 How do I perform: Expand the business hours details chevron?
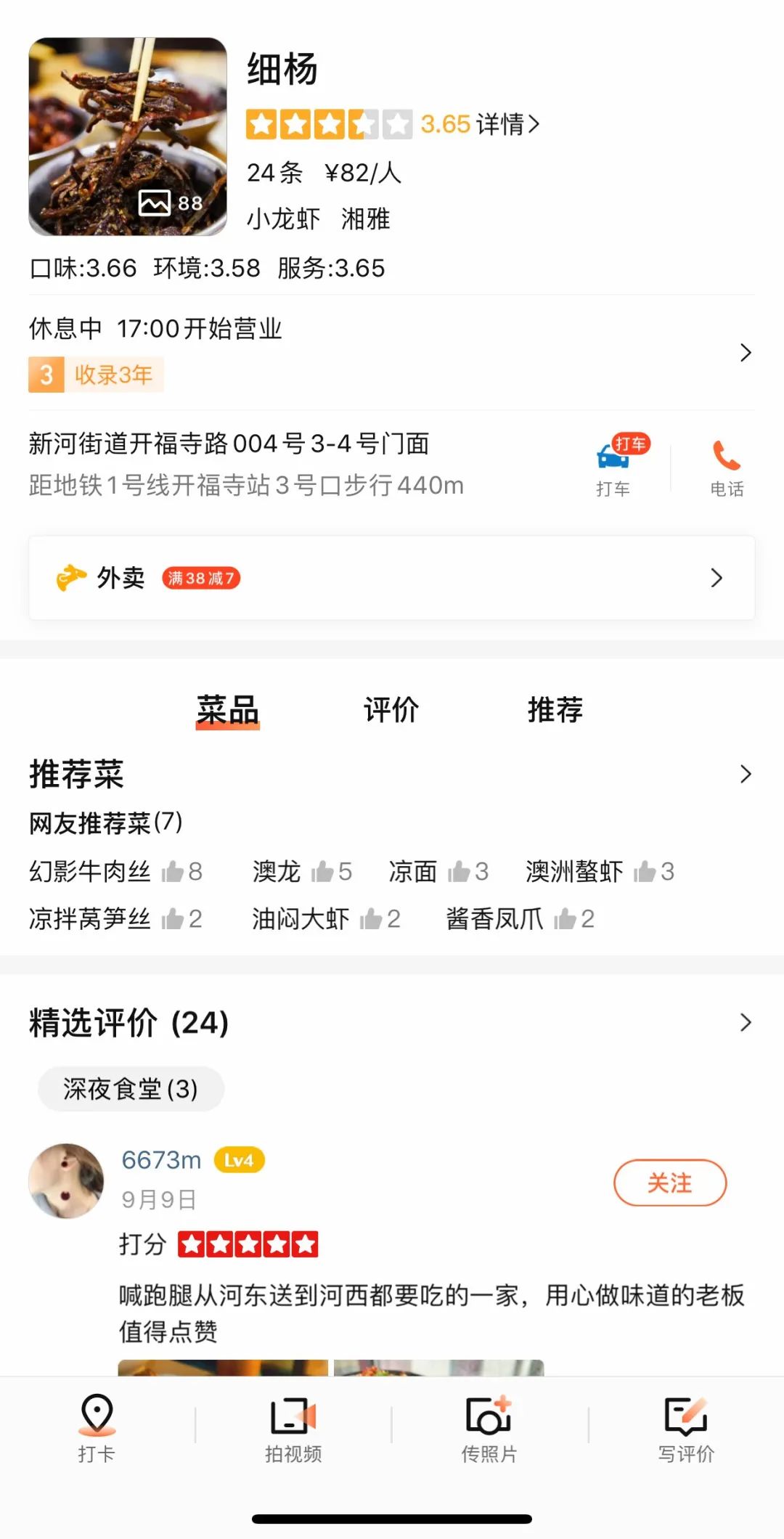[x=746, y=354]
